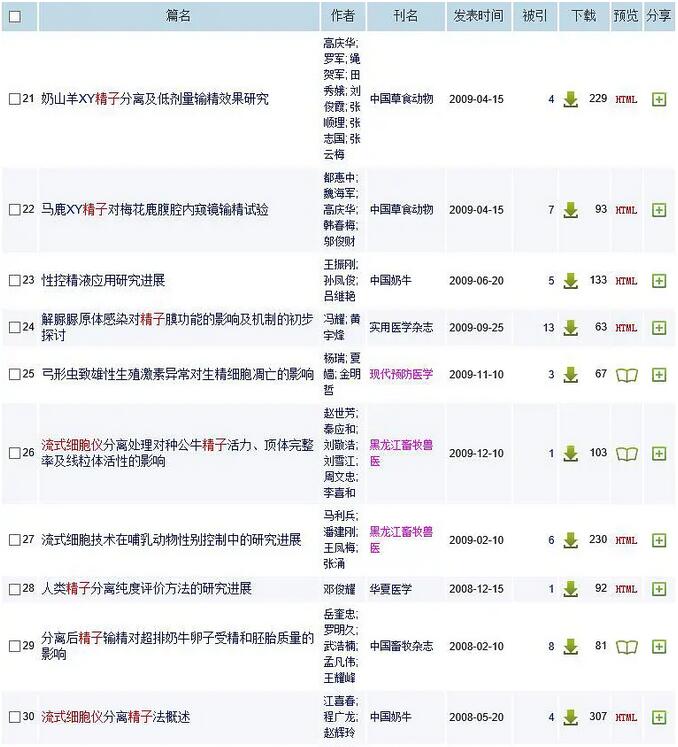The image size is (678, 747).
Task: Open article 马鹿XY精子对梅花鹿腹腔内窥镜输精试验
Action: point(154,210)
